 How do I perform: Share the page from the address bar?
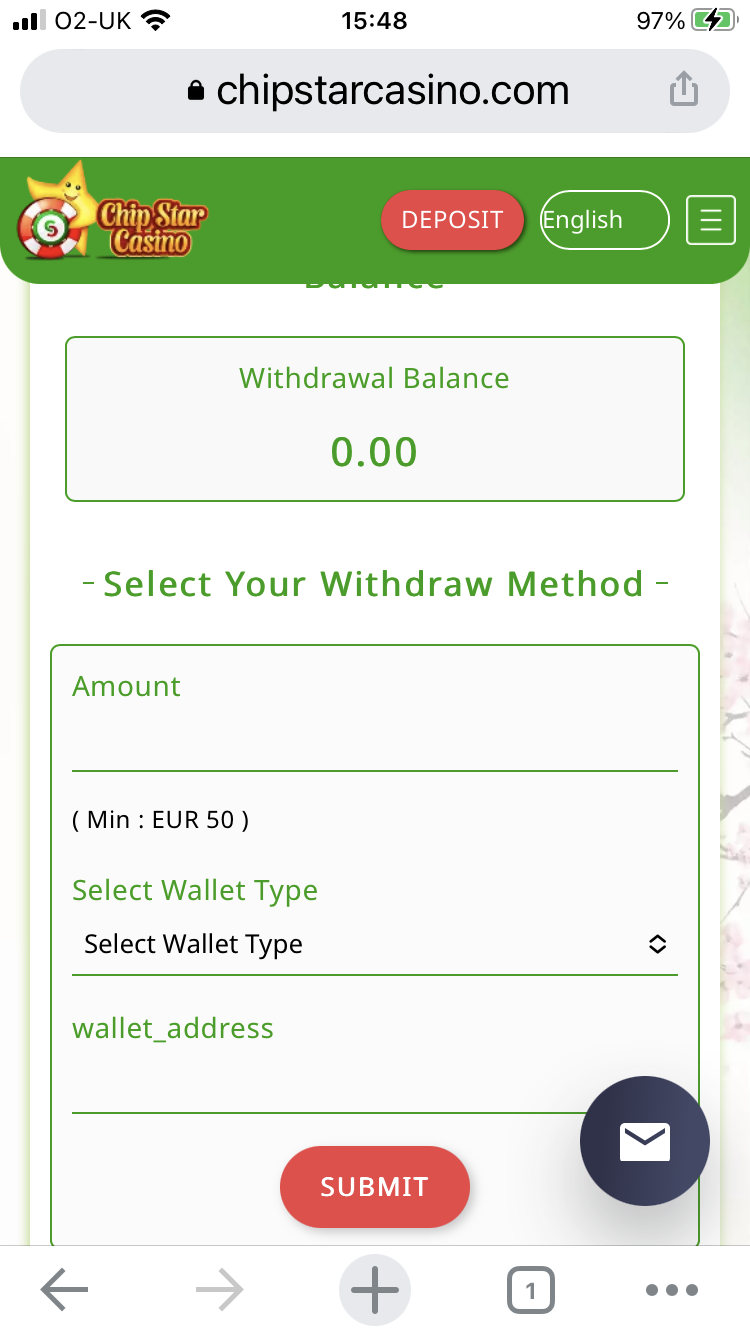pyautogui.click(x=683, y=90)
